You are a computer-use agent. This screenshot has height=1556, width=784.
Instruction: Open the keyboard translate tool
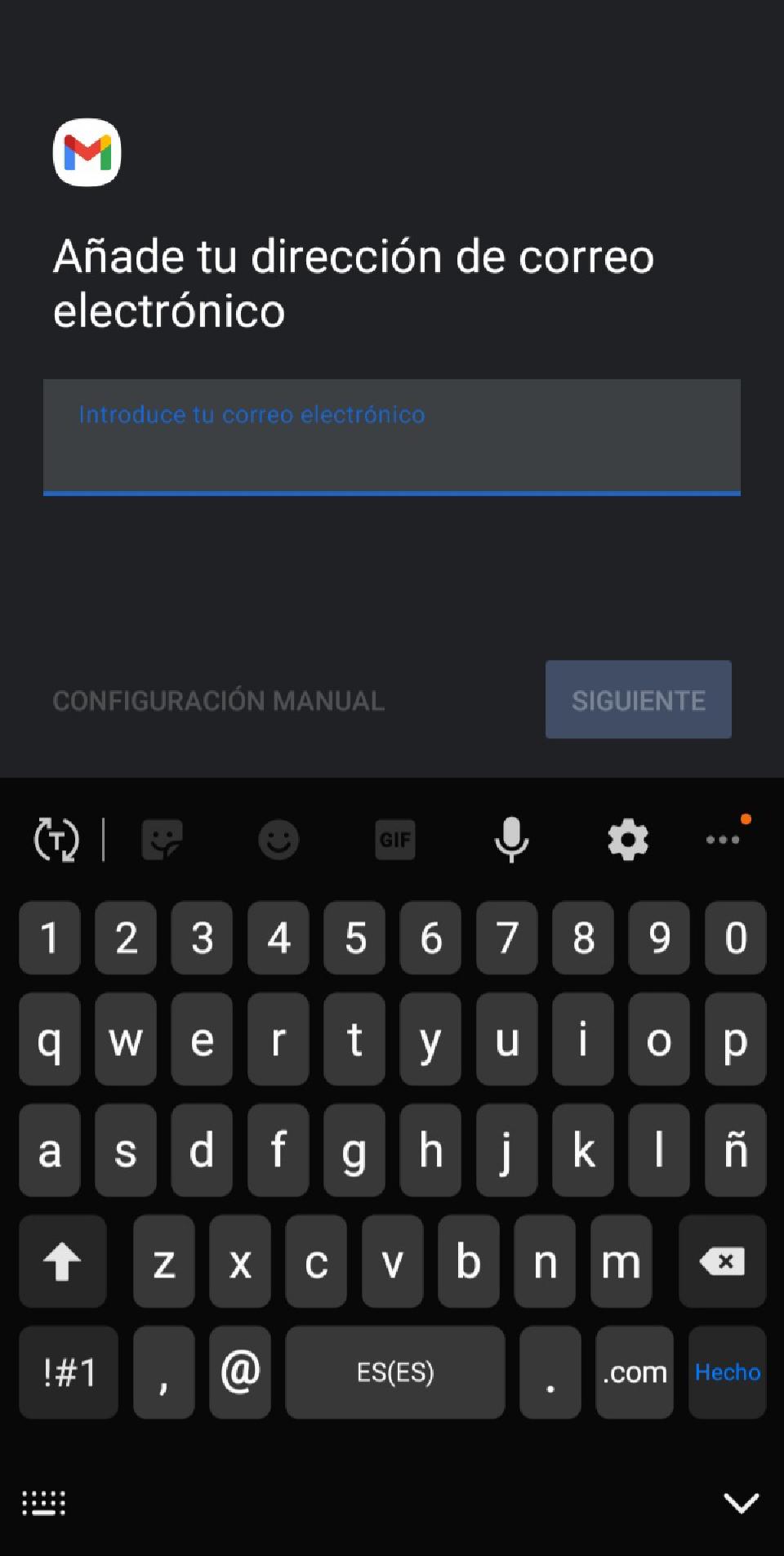[56, 840]
